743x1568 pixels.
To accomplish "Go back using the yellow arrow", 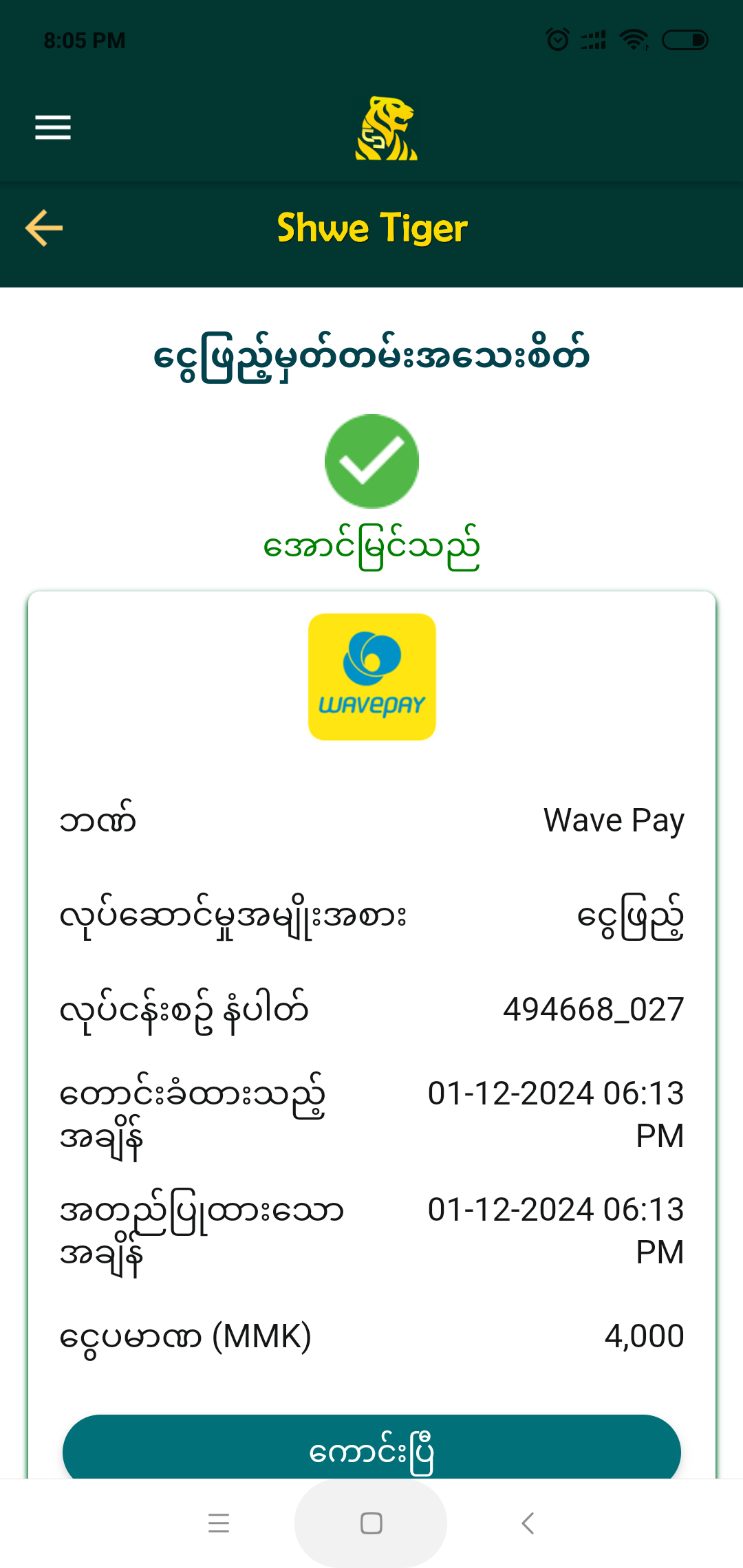I will pos(44,228).
